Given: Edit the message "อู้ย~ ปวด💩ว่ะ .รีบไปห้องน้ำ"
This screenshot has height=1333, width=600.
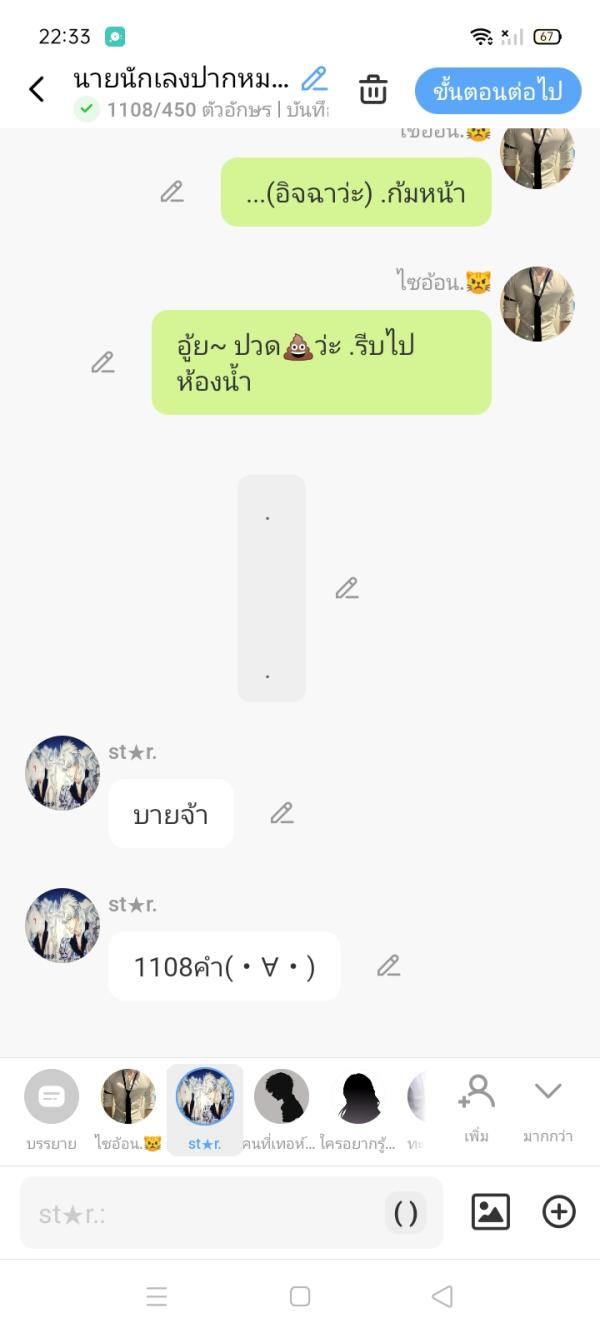Looking at the screenshot, I should point(103,362).
